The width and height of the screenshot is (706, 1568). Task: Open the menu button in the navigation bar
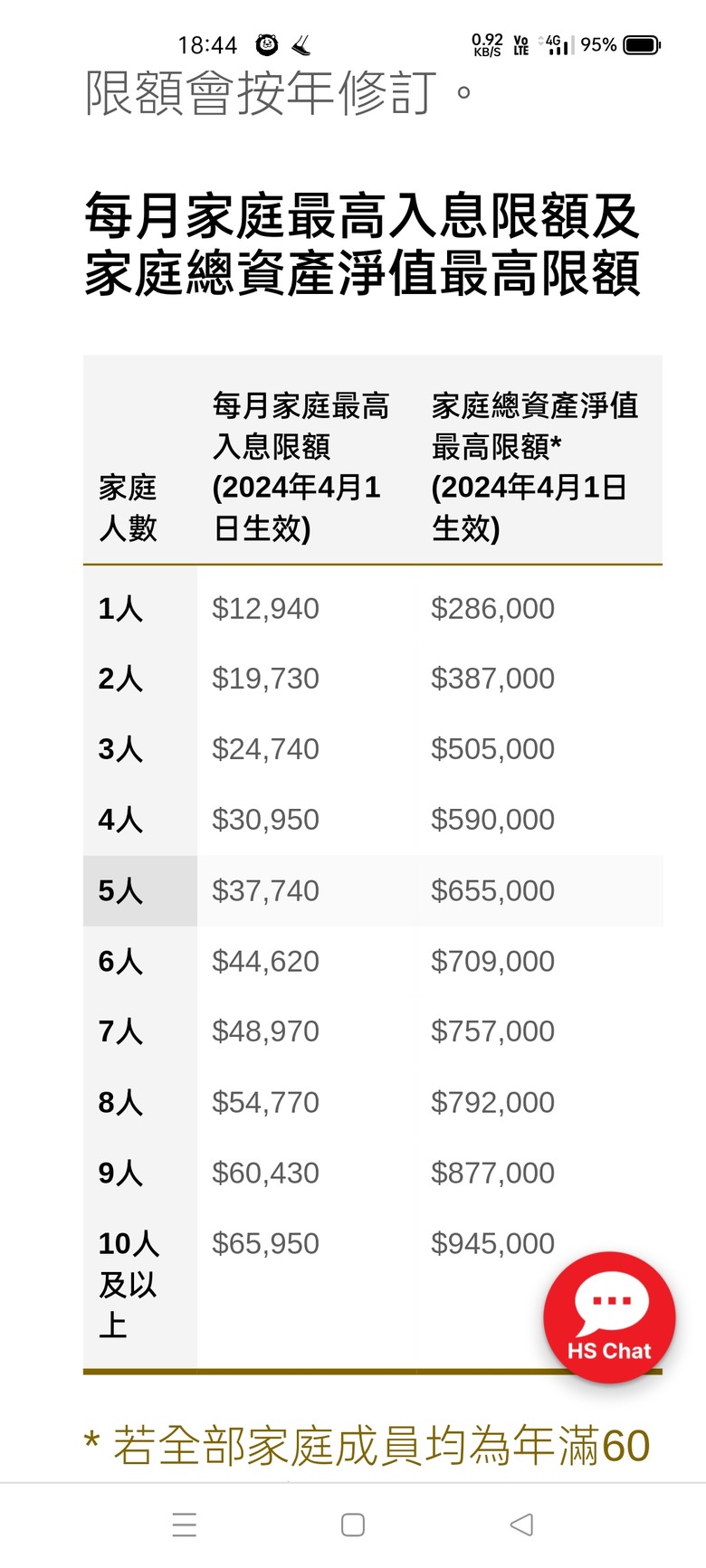pos(185,1525)
